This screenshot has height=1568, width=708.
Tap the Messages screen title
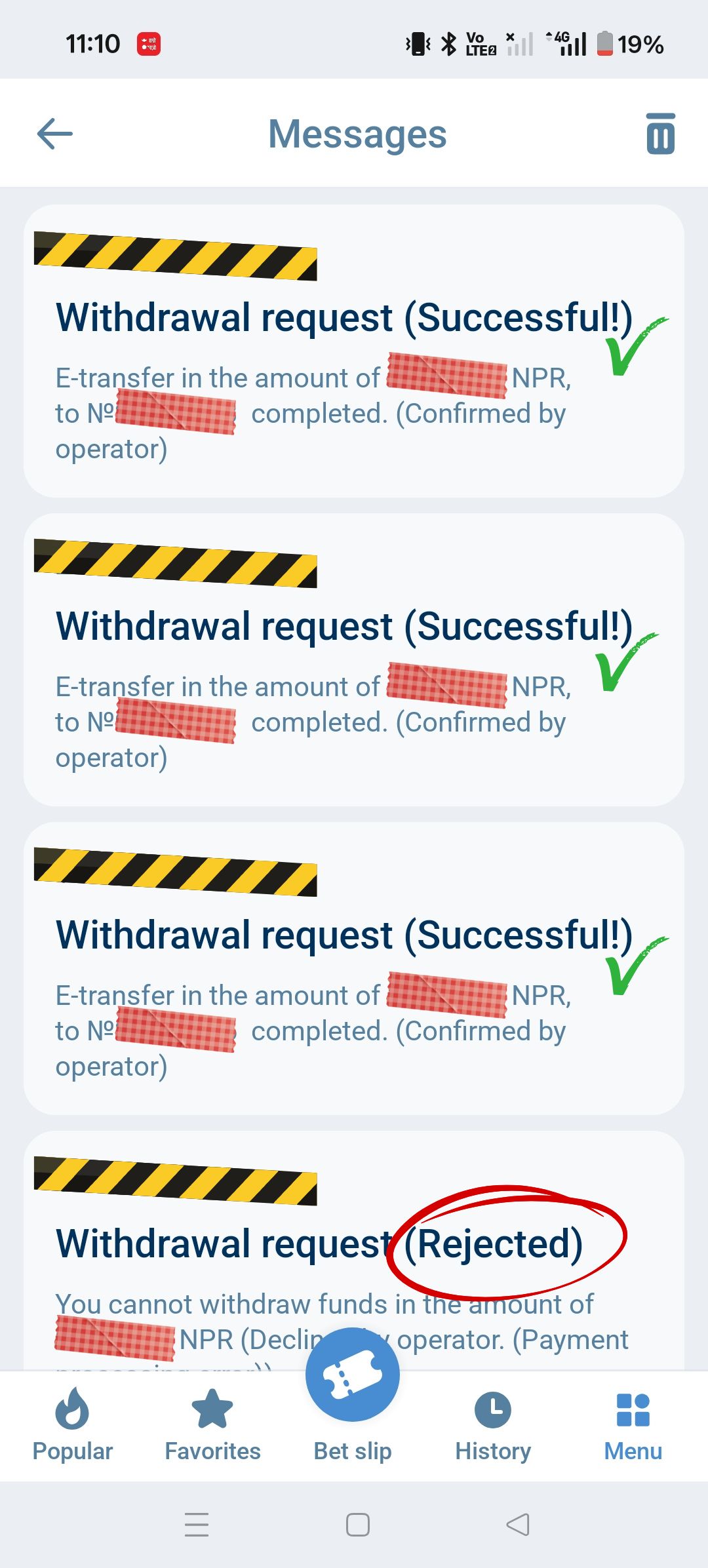(x=357, y=134)
